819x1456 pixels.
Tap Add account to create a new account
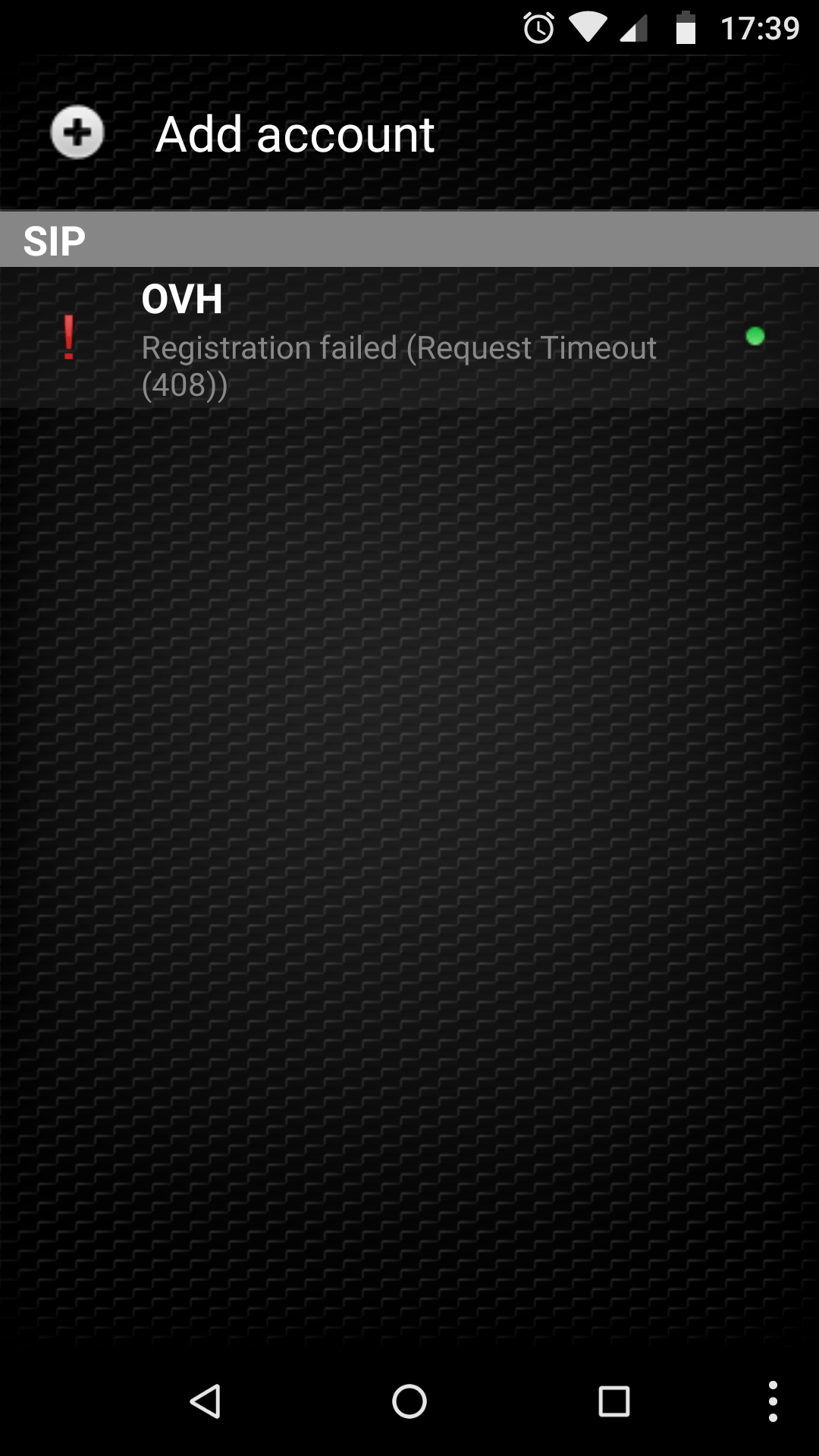click(294, 134)
